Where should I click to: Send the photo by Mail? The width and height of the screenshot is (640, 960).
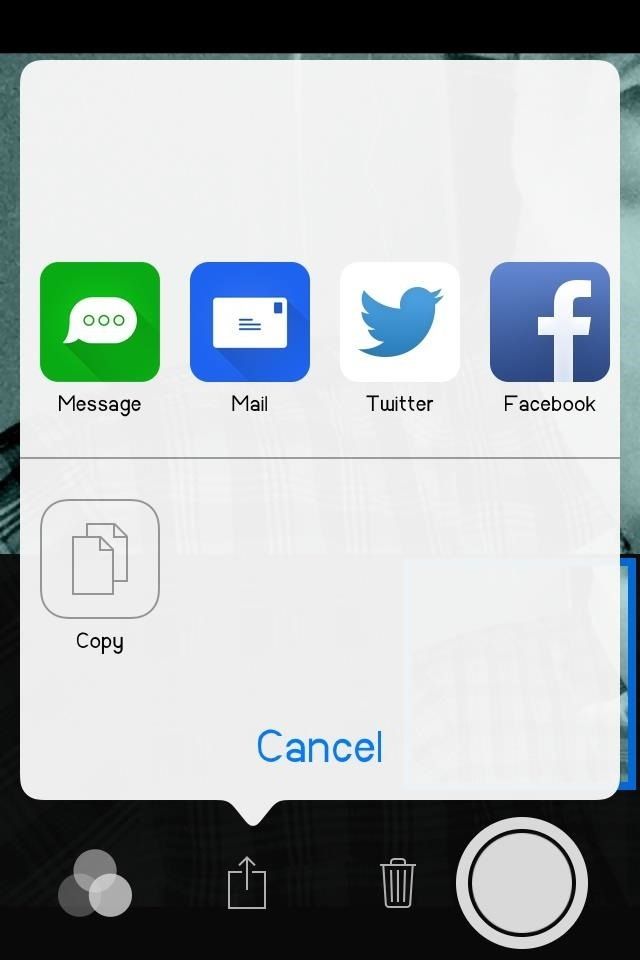pos(250,322)
